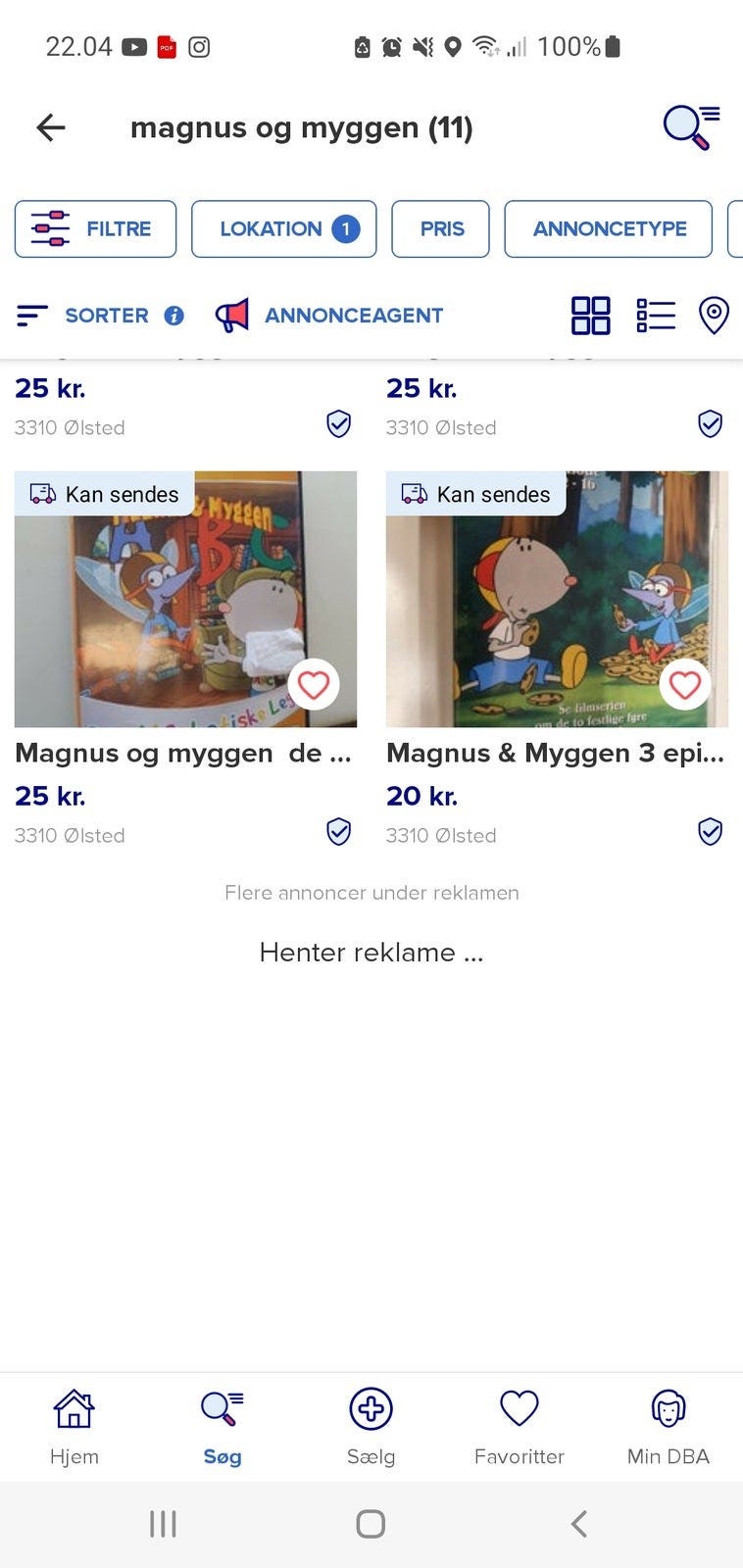This screenshot has width=743, height=1568.
Task: Switch to list view layout
Action: tap(656, 315)
